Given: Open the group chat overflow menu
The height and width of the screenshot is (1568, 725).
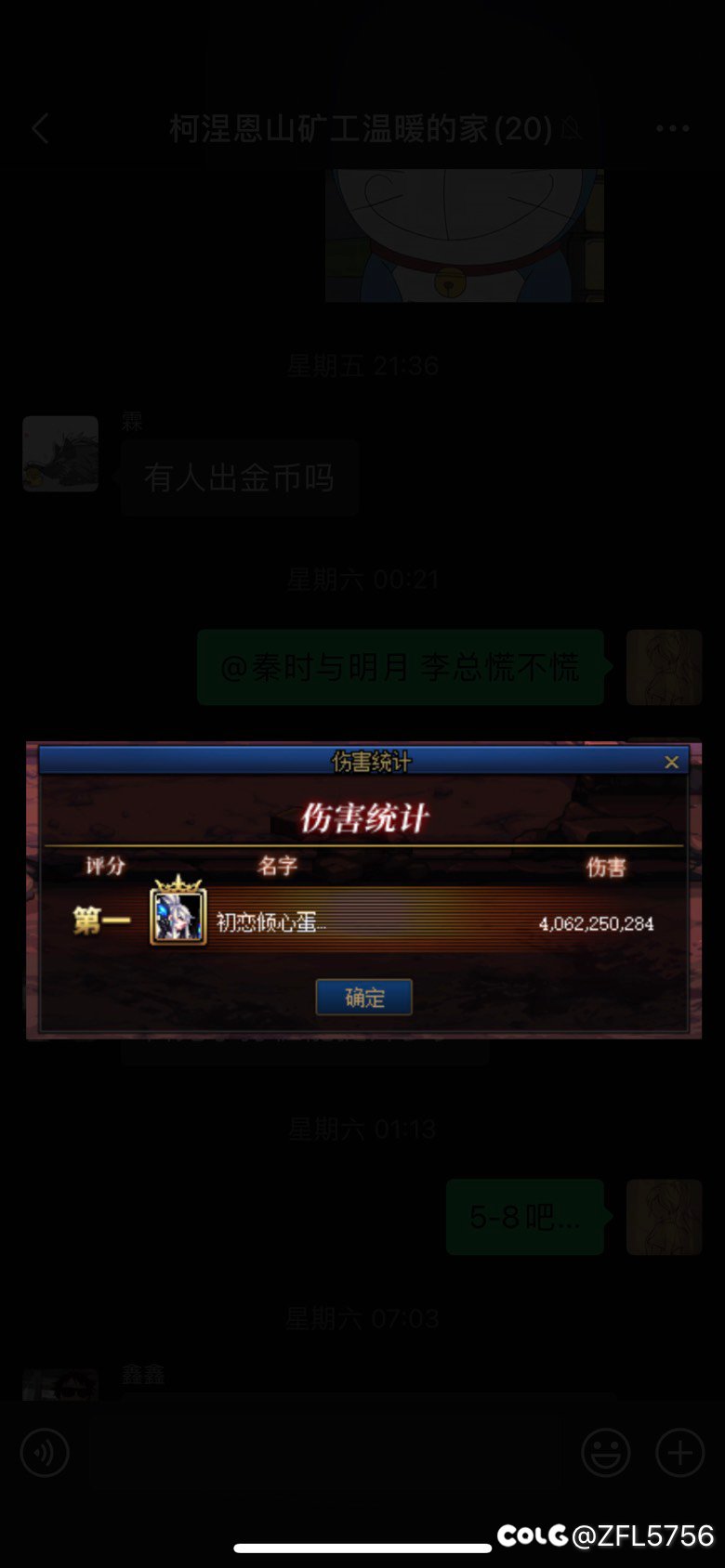Looking at the screenshot, I should (x=672, y=128).
